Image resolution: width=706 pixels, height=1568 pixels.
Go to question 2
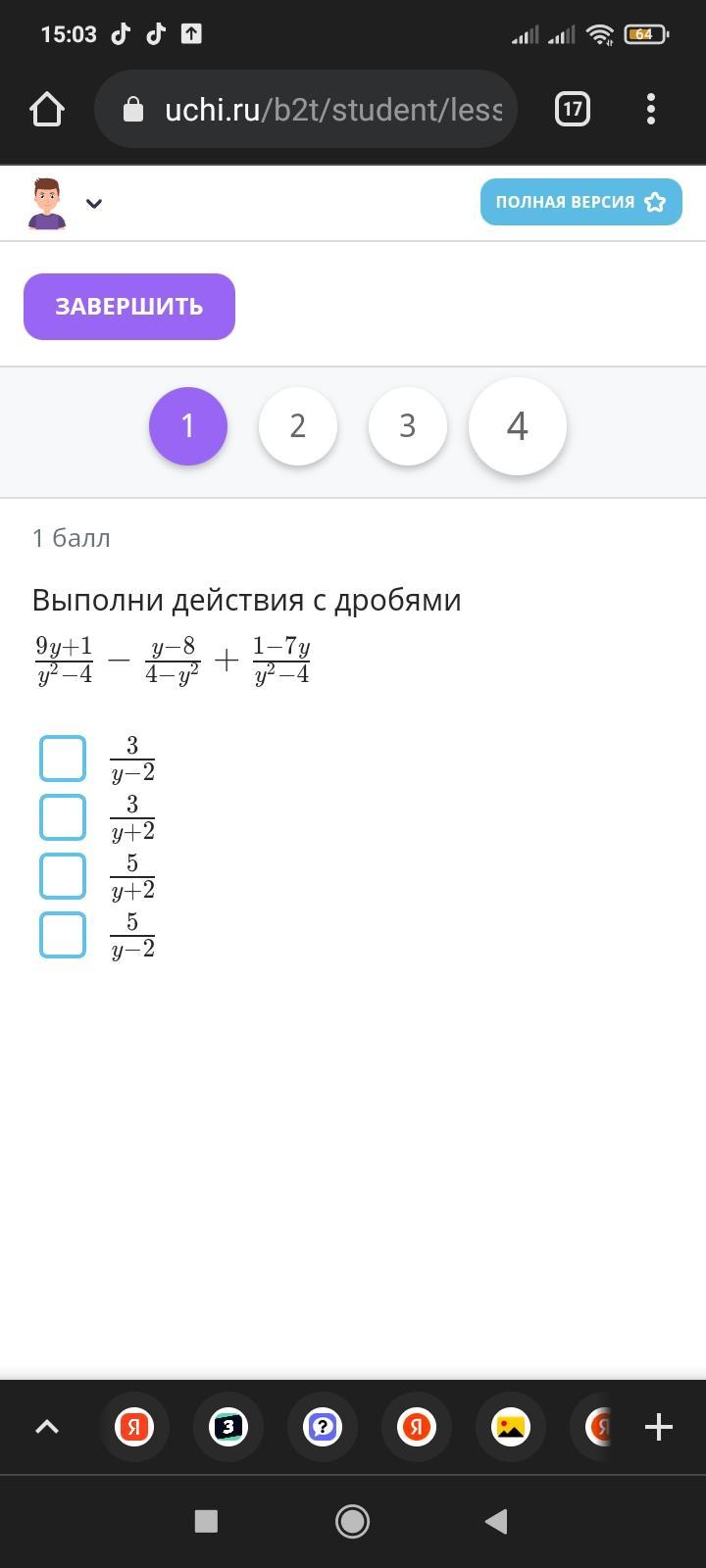(x=298, y=426)
